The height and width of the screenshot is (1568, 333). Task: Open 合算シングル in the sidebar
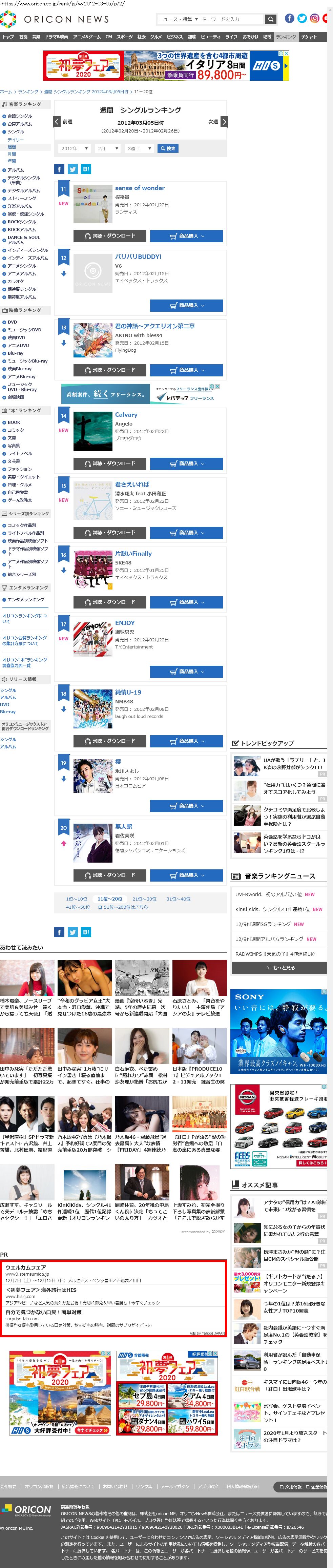(20, 116)
